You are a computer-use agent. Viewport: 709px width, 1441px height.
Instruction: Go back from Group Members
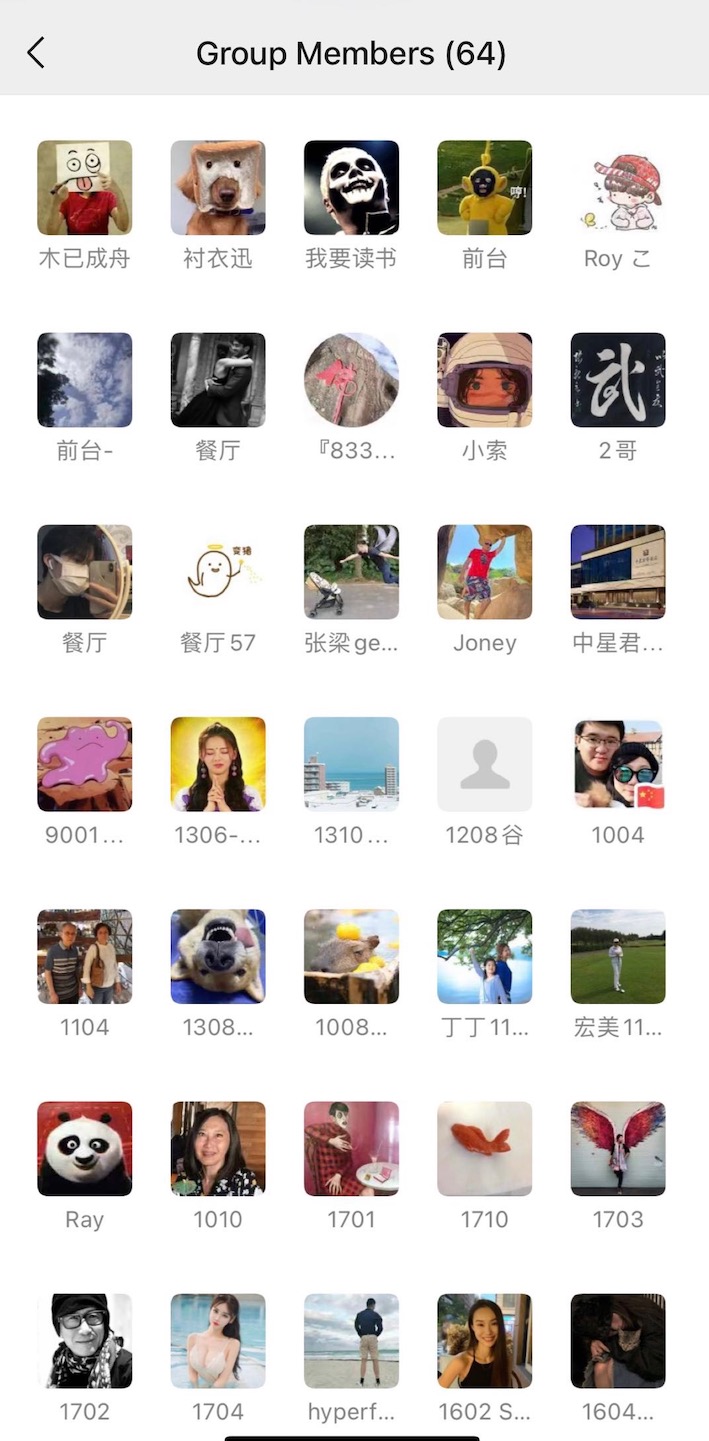coord(36,53)
